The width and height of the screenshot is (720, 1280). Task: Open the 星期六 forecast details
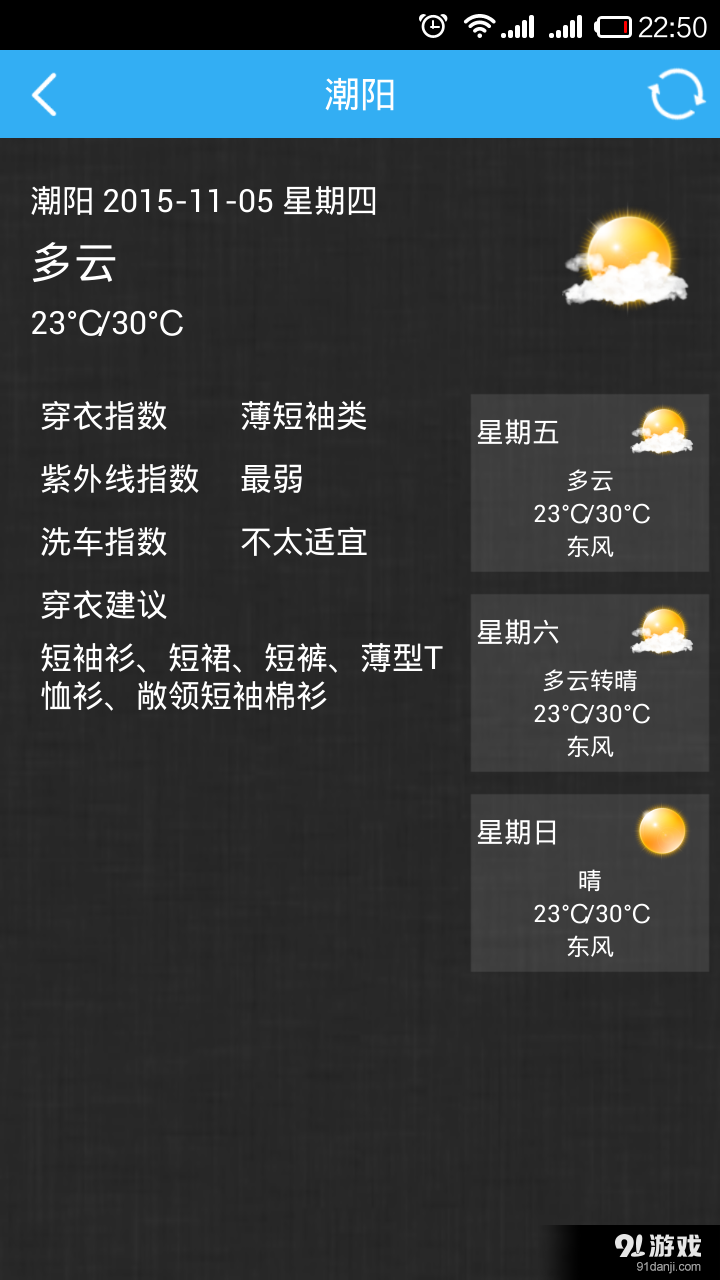[588, 683]
